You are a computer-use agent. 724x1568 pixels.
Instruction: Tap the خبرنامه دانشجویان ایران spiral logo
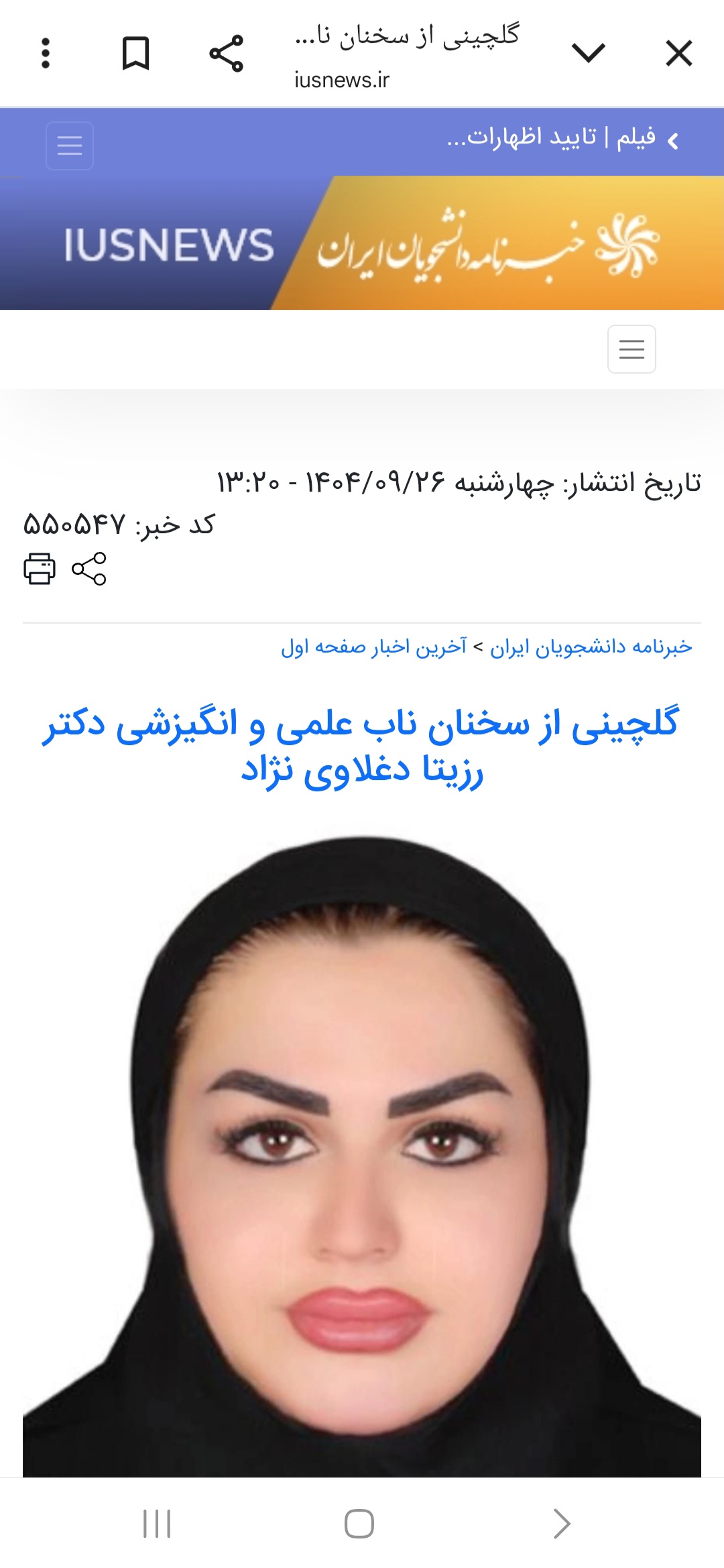coord(627,246)
